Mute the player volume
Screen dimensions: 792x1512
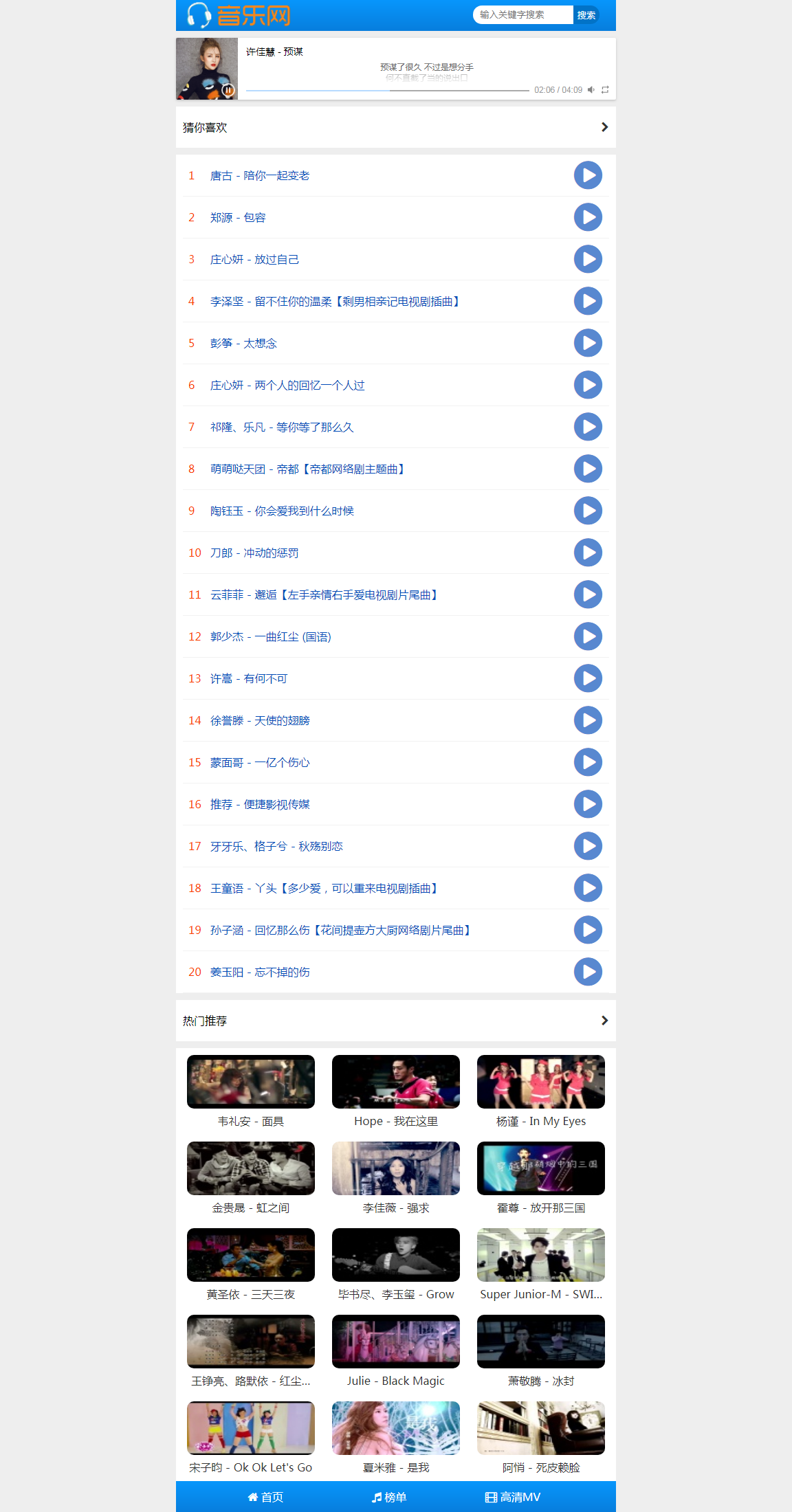591,90
